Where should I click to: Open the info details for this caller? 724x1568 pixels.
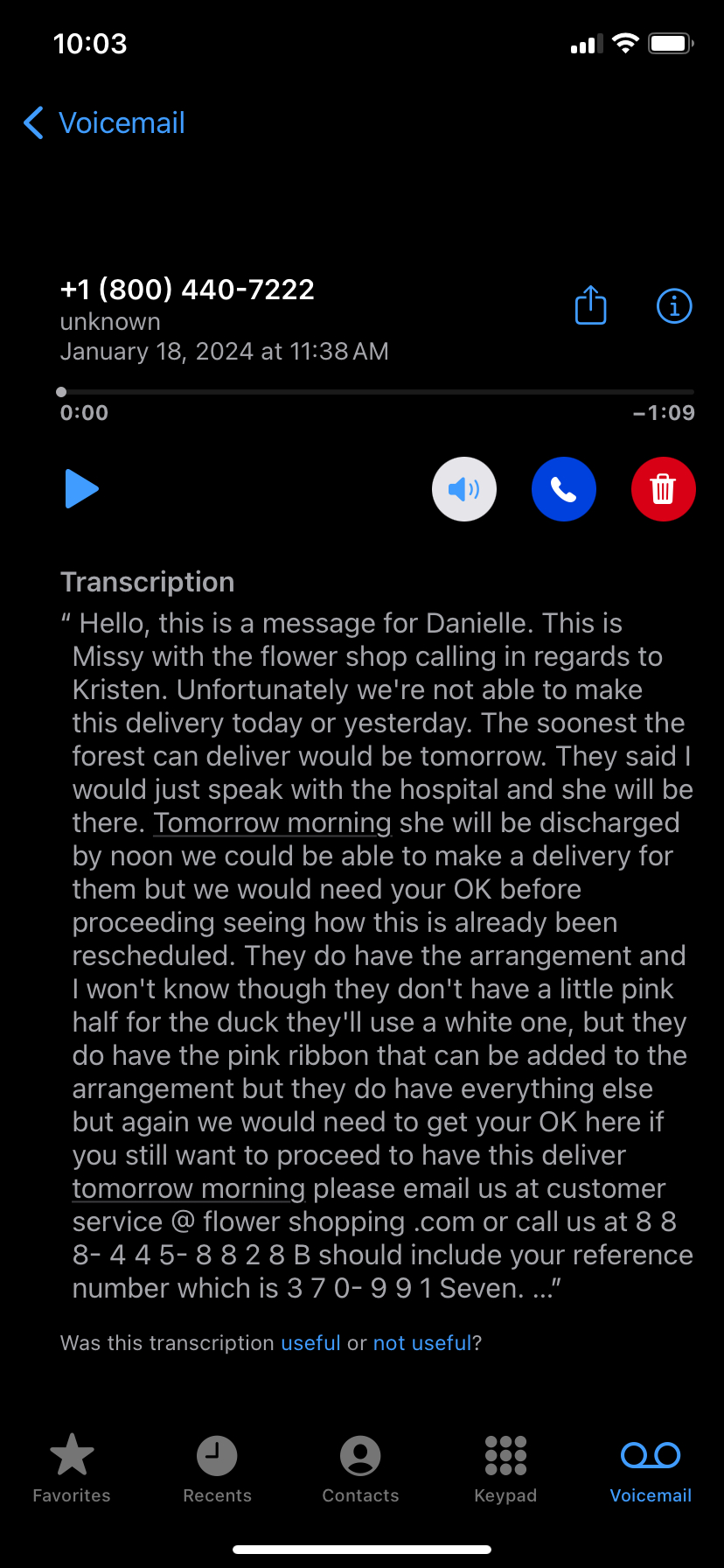coord(673,306)
